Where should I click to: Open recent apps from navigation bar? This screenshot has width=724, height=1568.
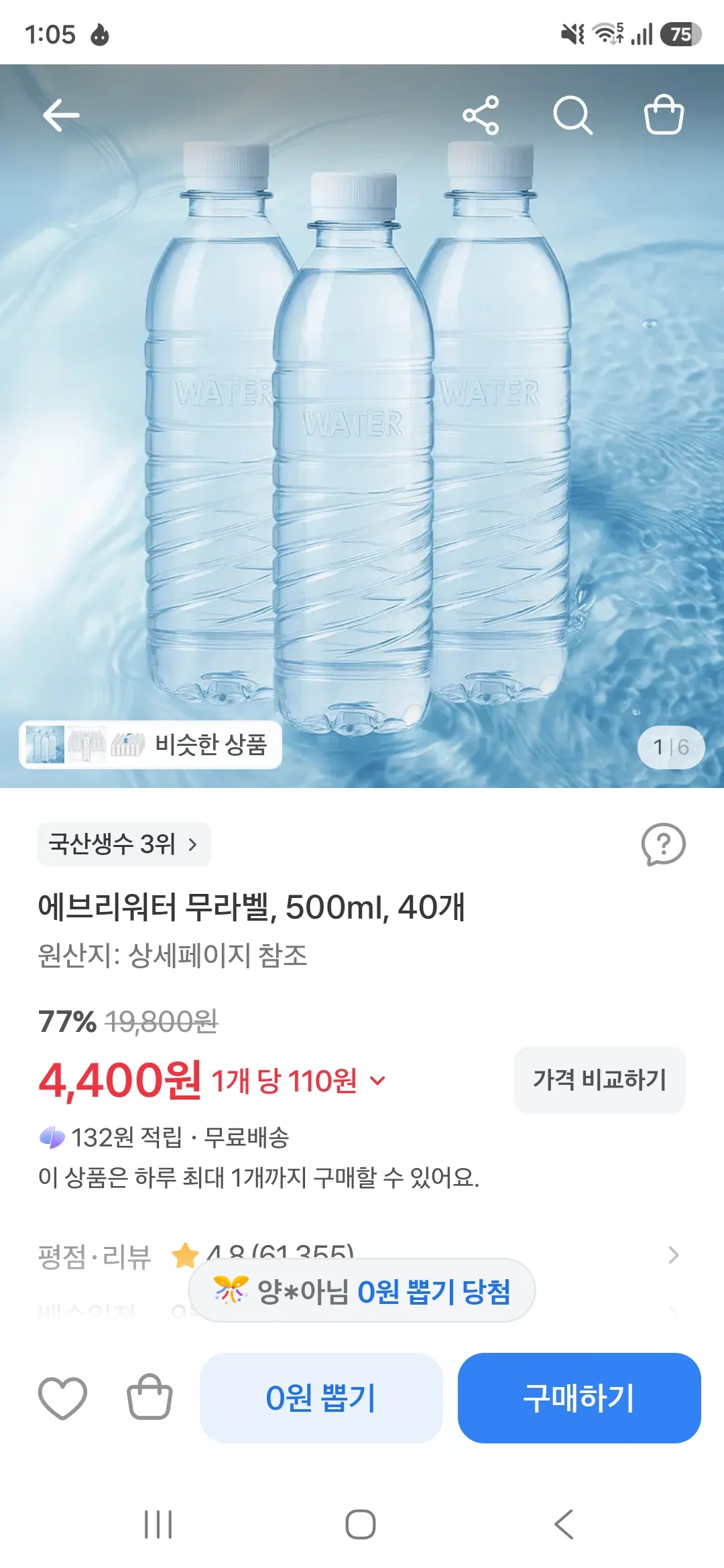click(158, 1524)
